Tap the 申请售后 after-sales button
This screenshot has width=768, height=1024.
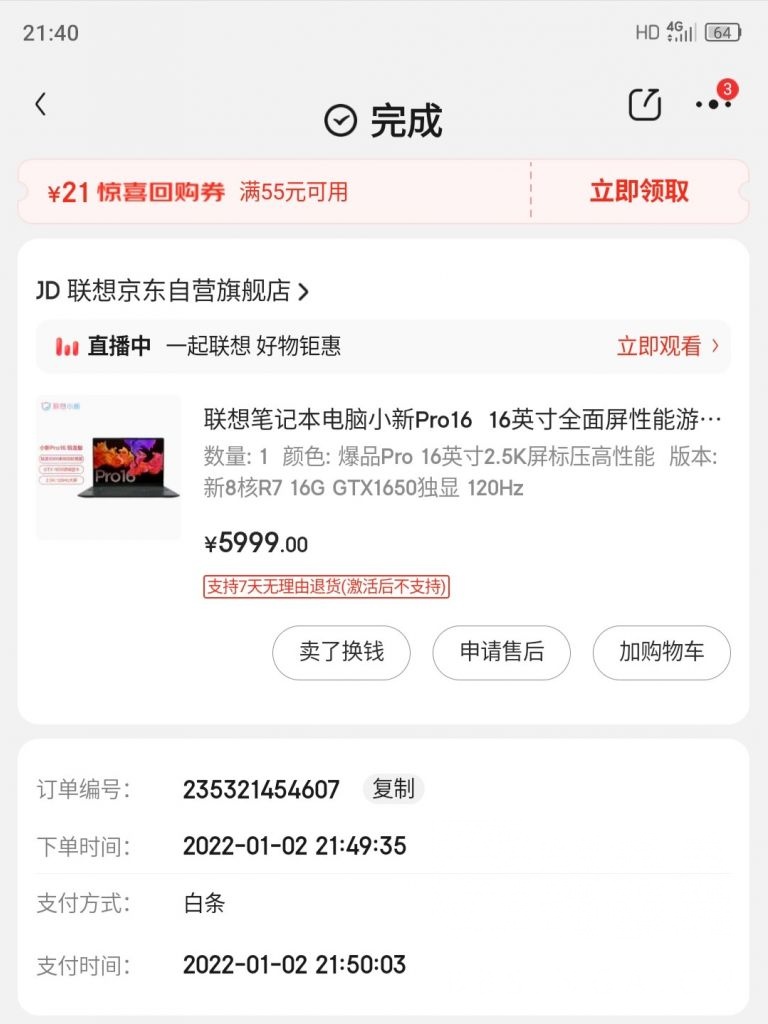pyautogui.click(x=501, y=653)
